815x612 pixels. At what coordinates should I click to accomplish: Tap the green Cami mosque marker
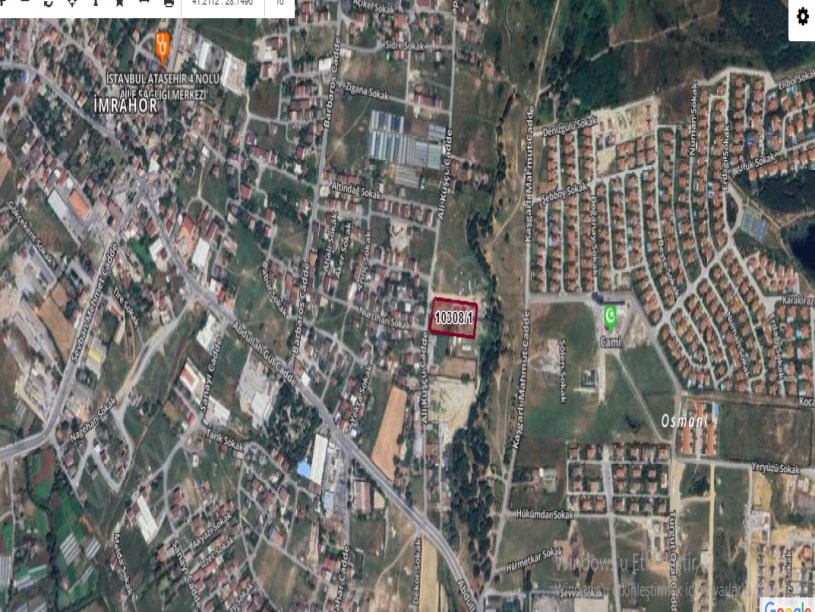tap(610, 317)
